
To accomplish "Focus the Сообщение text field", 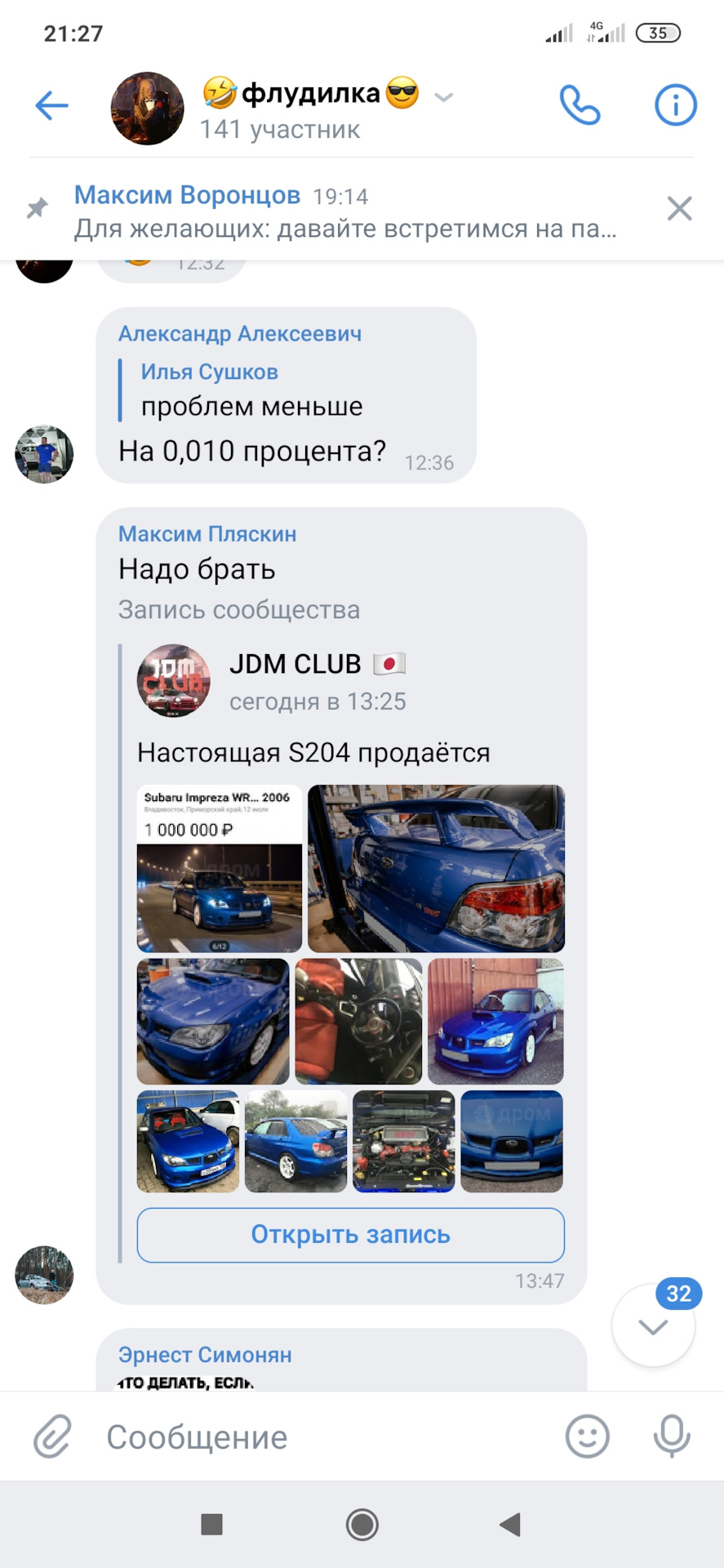I will point(326,1437).
